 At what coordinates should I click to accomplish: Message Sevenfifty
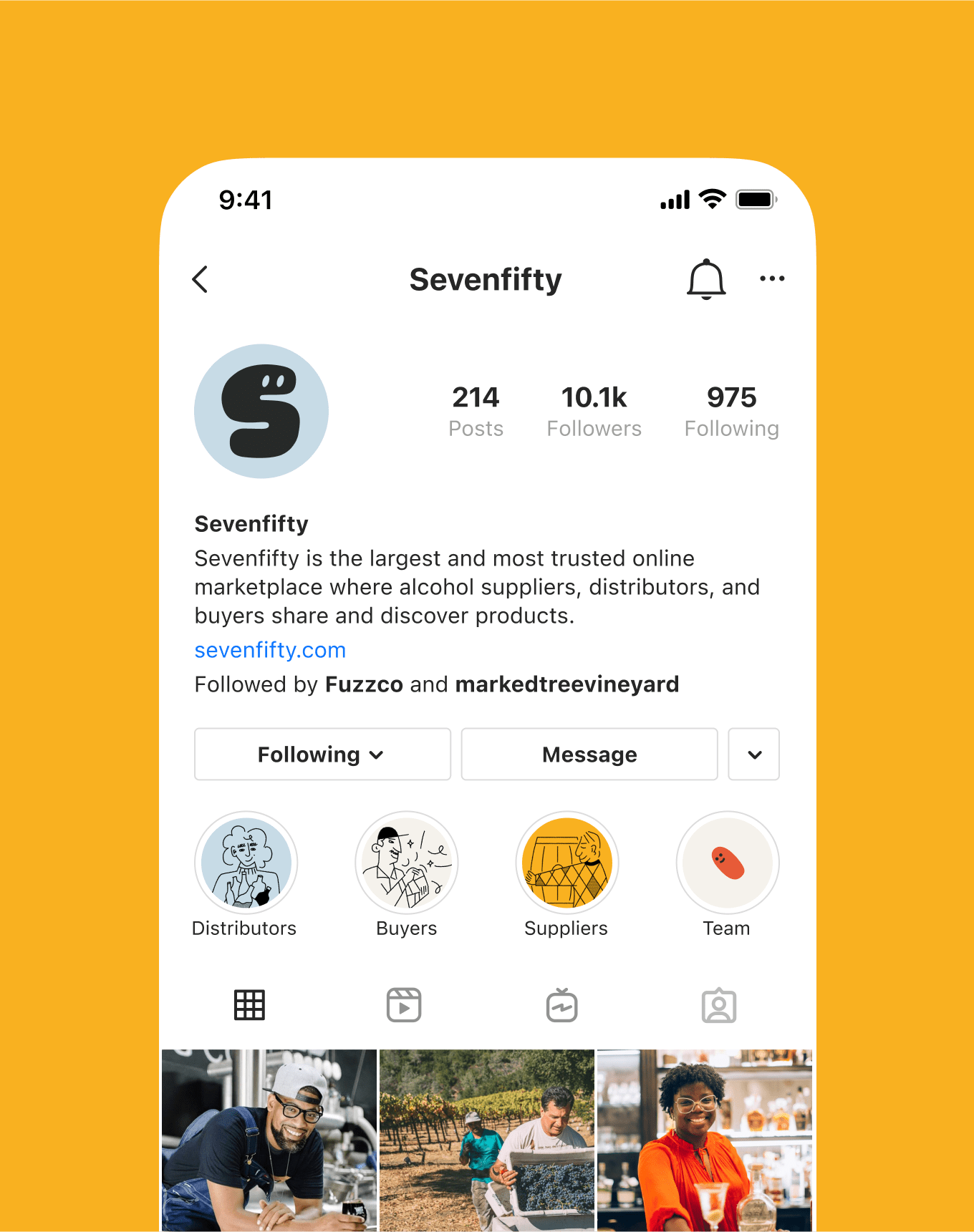589,755
